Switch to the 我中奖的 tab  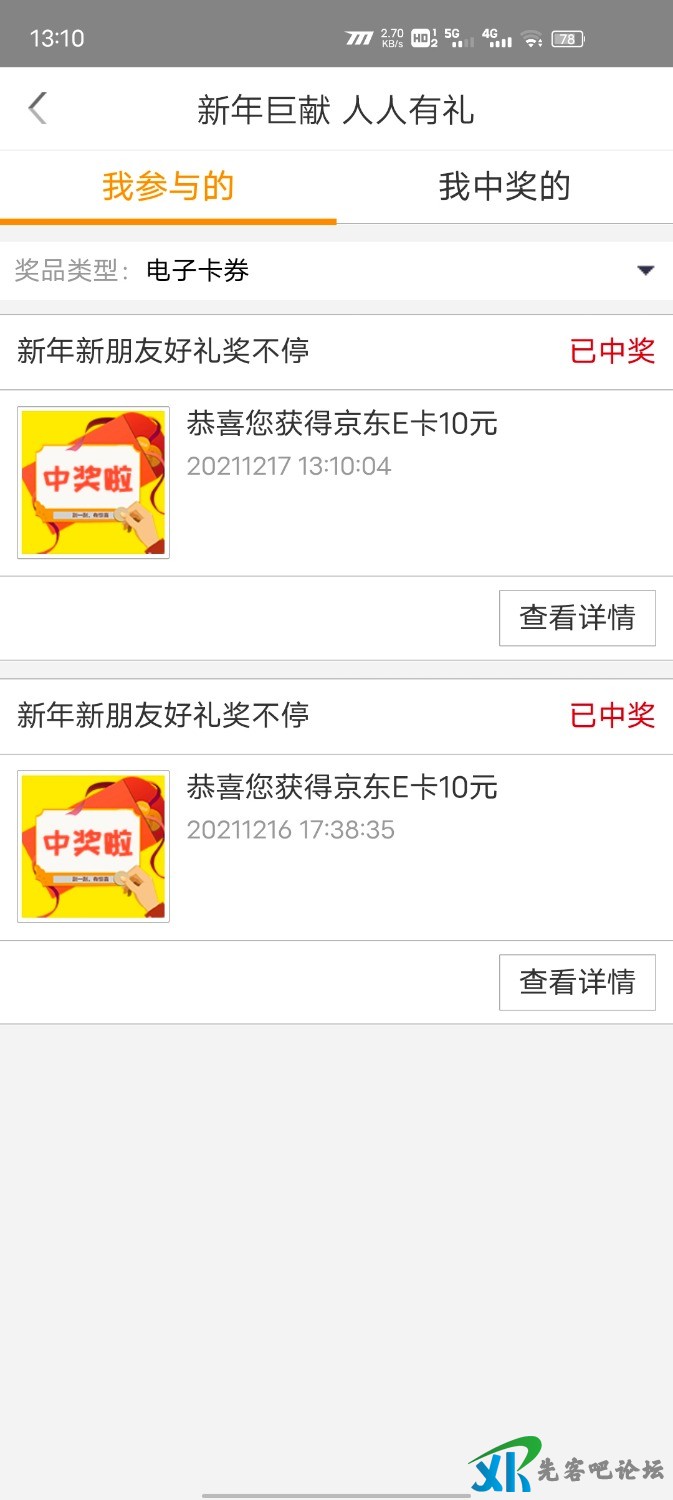(504, 187)
